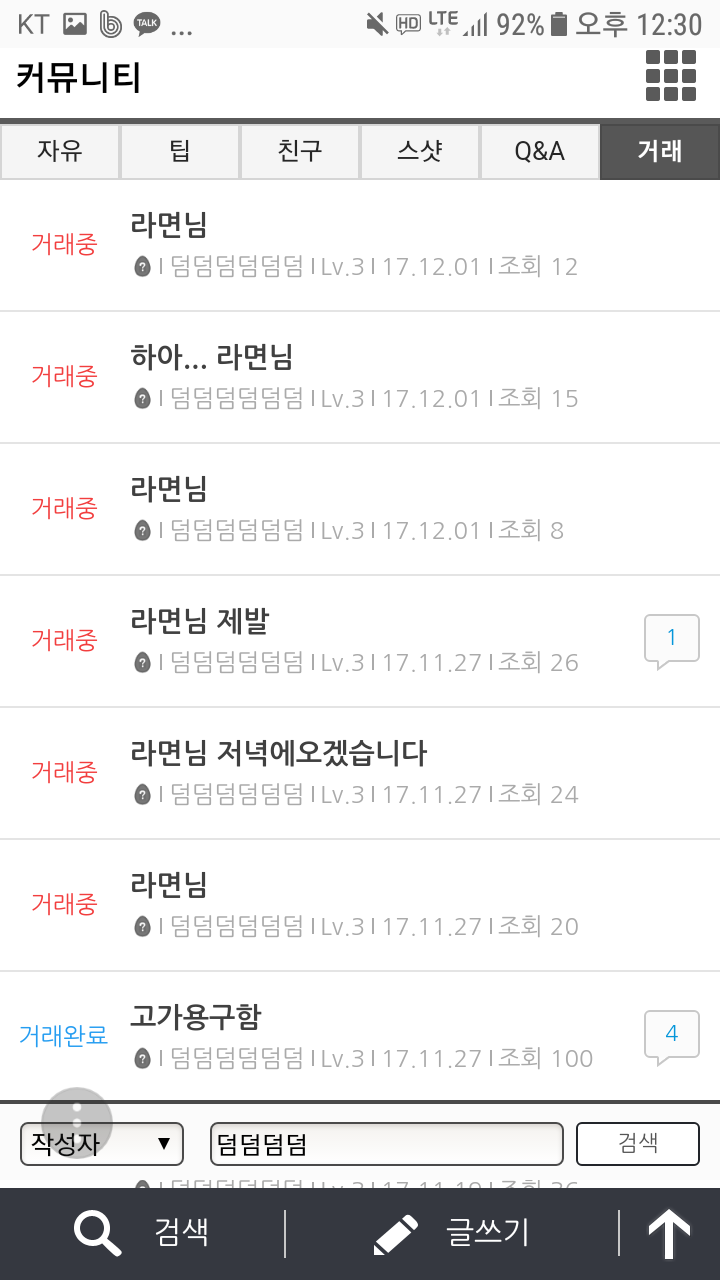Open the post '하아... 라면님'
The width and height of the screenshot is (720, 1280).
pos(212,357)
